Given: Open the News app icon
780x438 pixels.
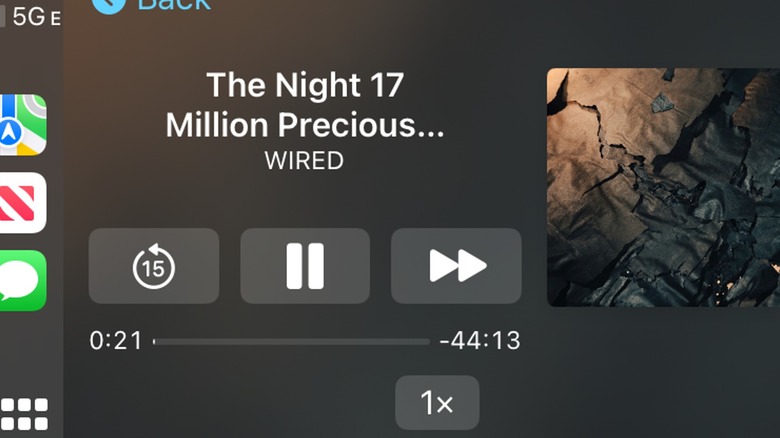Looking at the screenshot, I should pos(23,203).
